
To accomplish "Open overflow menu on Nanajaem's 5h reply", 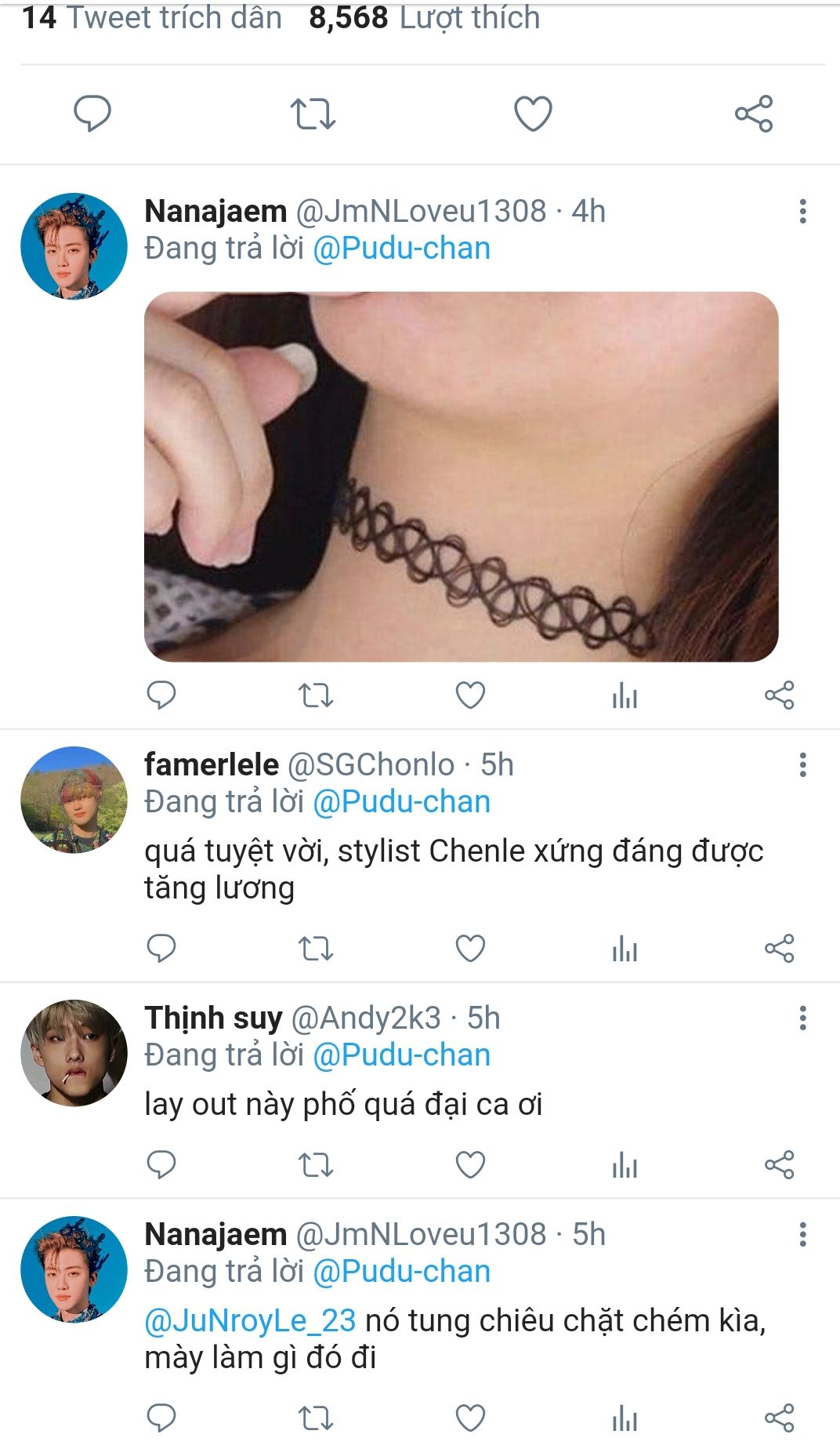I will pyautogui.click(x=802, y=1234).
